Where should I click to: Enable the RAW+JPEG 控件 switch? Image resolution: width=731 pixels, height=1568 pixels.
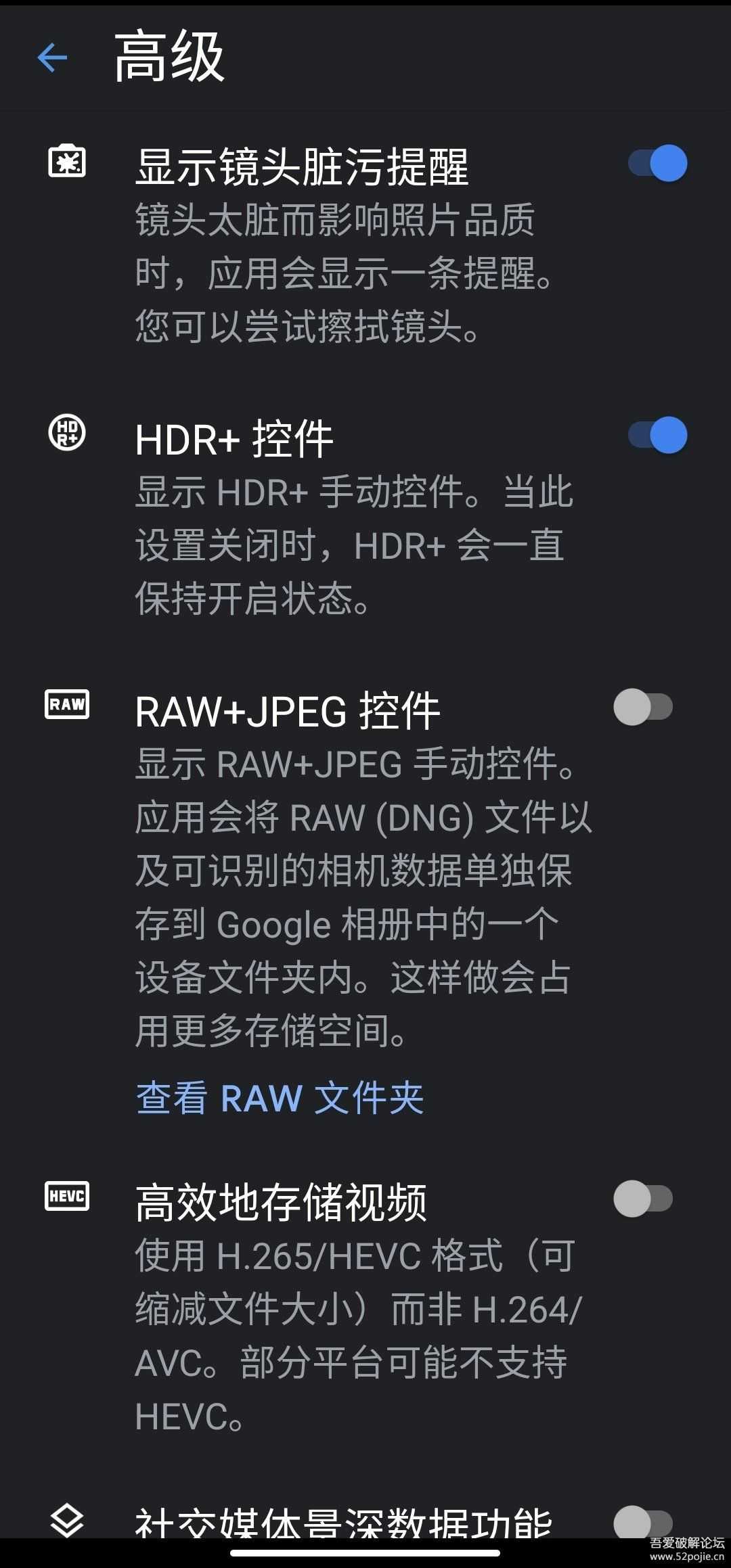pyautogui.click(x=643, y=707)
